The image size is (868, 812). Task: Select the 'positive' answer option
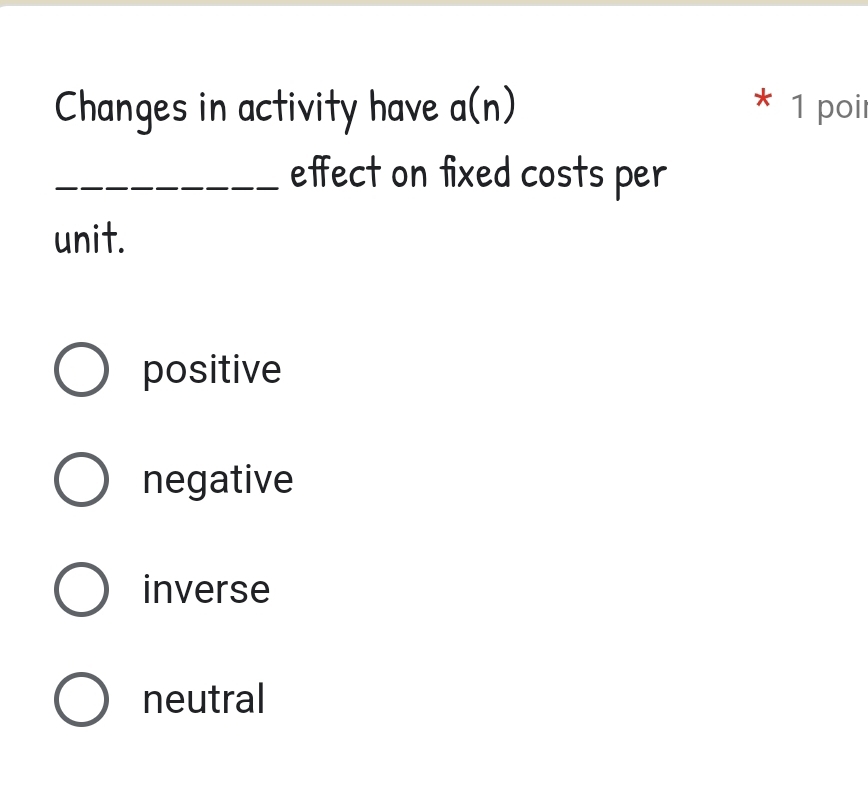coord(81,370)
